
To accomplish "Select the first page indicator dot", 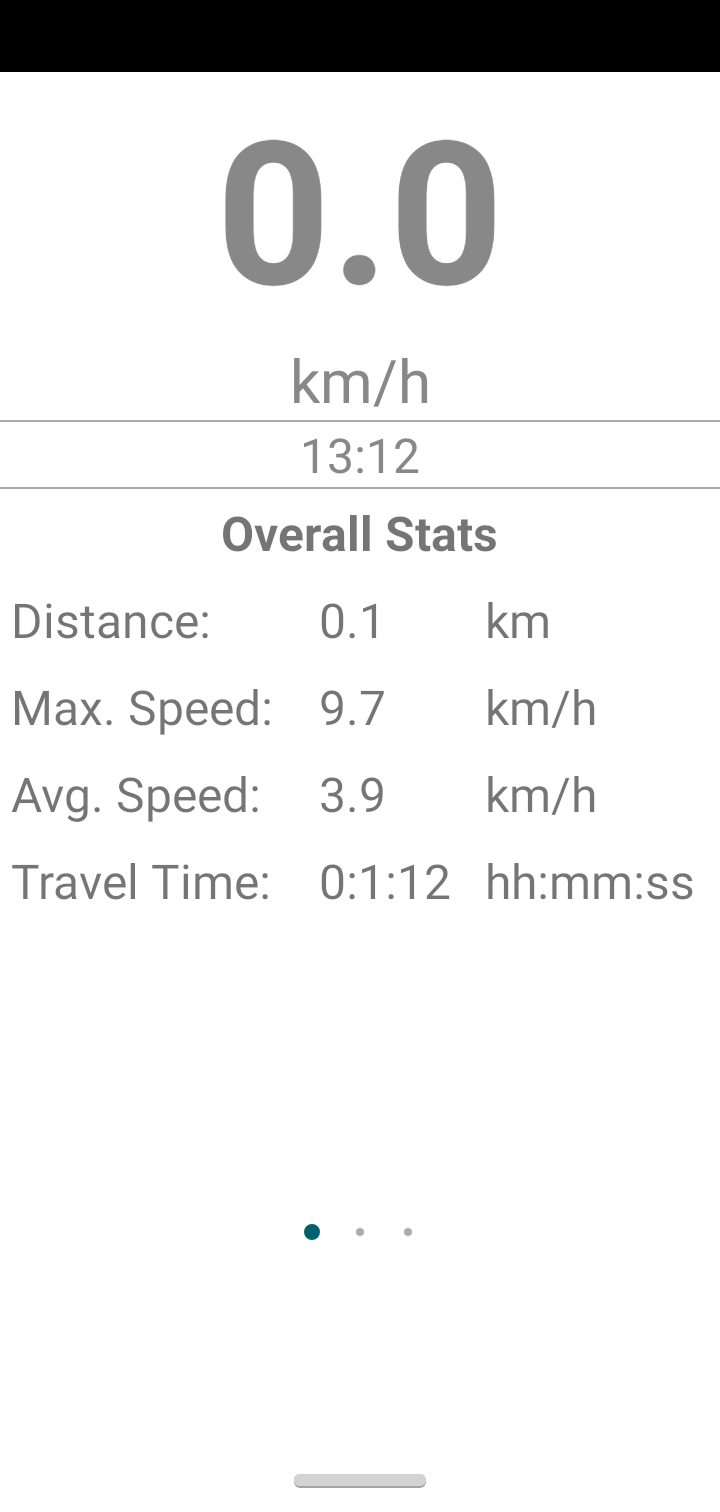I will 312,1232.
